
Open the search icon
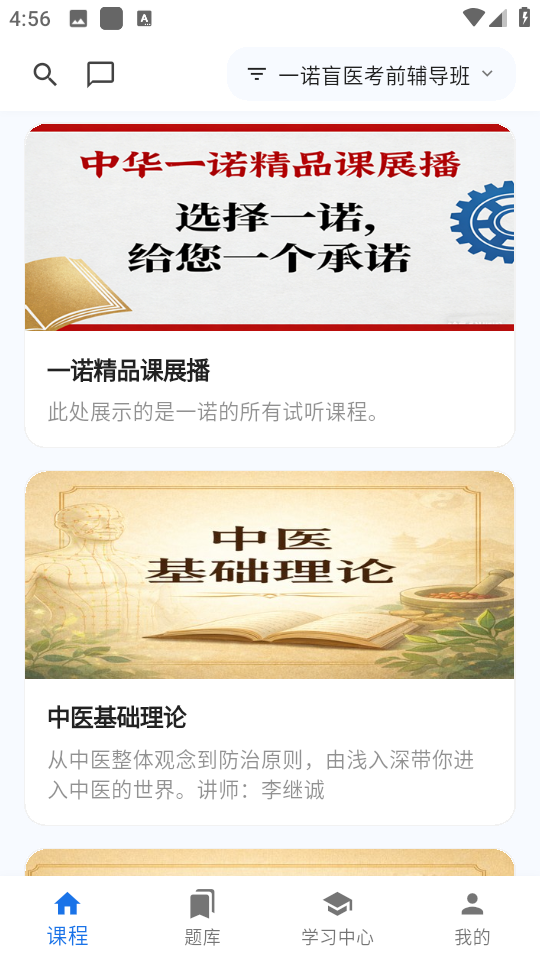45,75
